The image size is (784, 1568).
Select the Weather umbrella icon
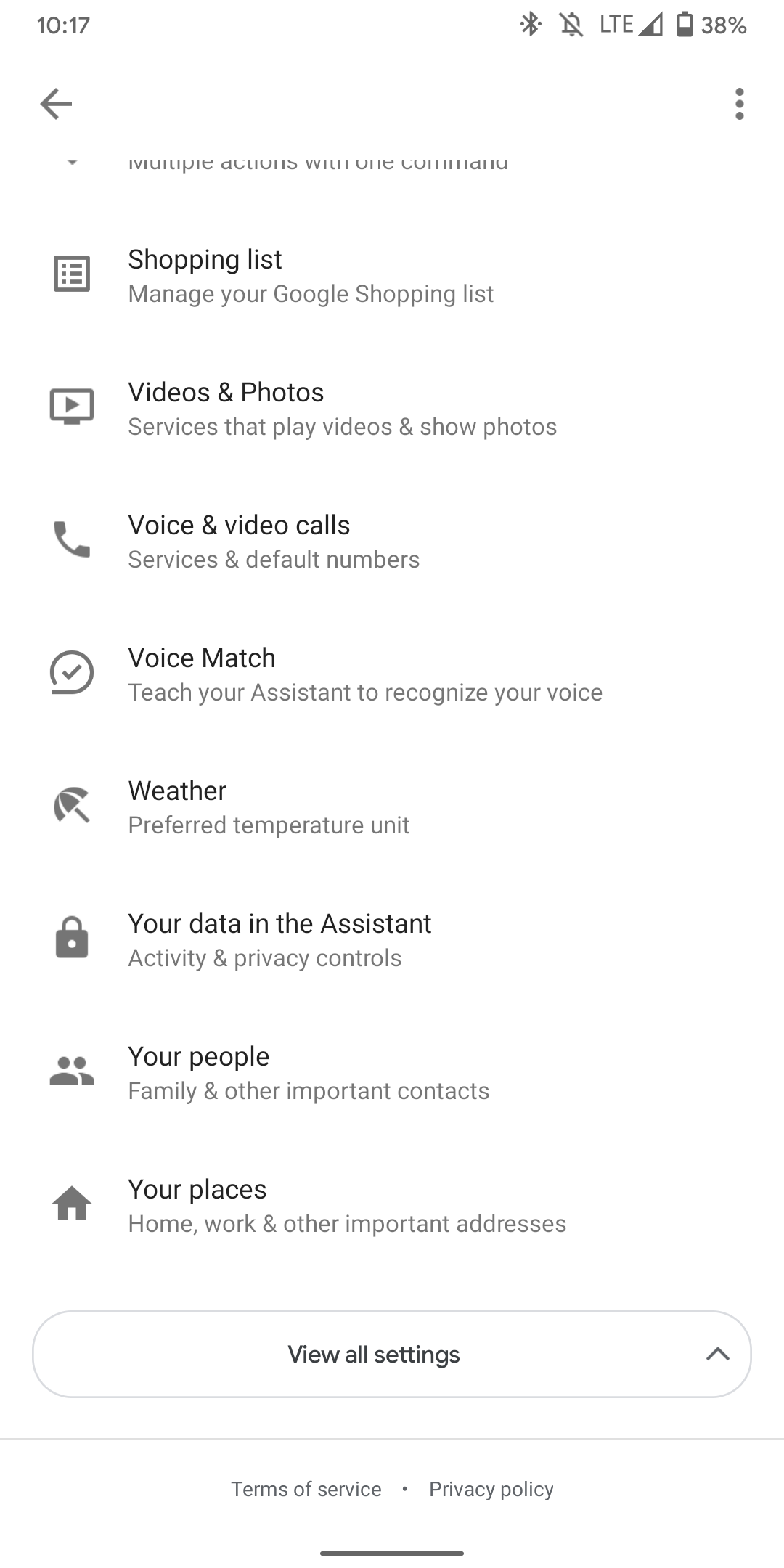point(70,806)
